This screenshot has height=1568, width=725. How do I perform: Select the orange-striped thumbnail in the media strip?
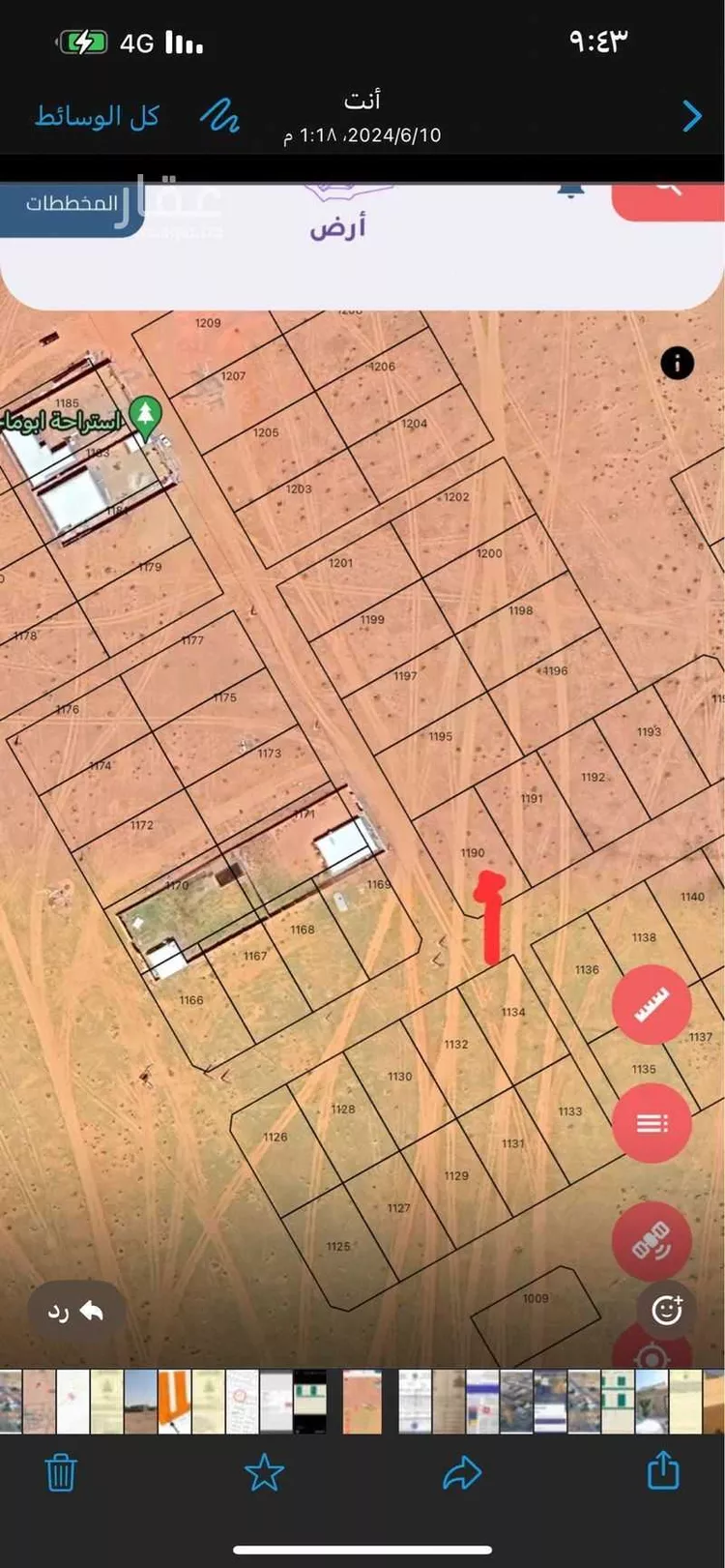click(x=174, y=1401)
